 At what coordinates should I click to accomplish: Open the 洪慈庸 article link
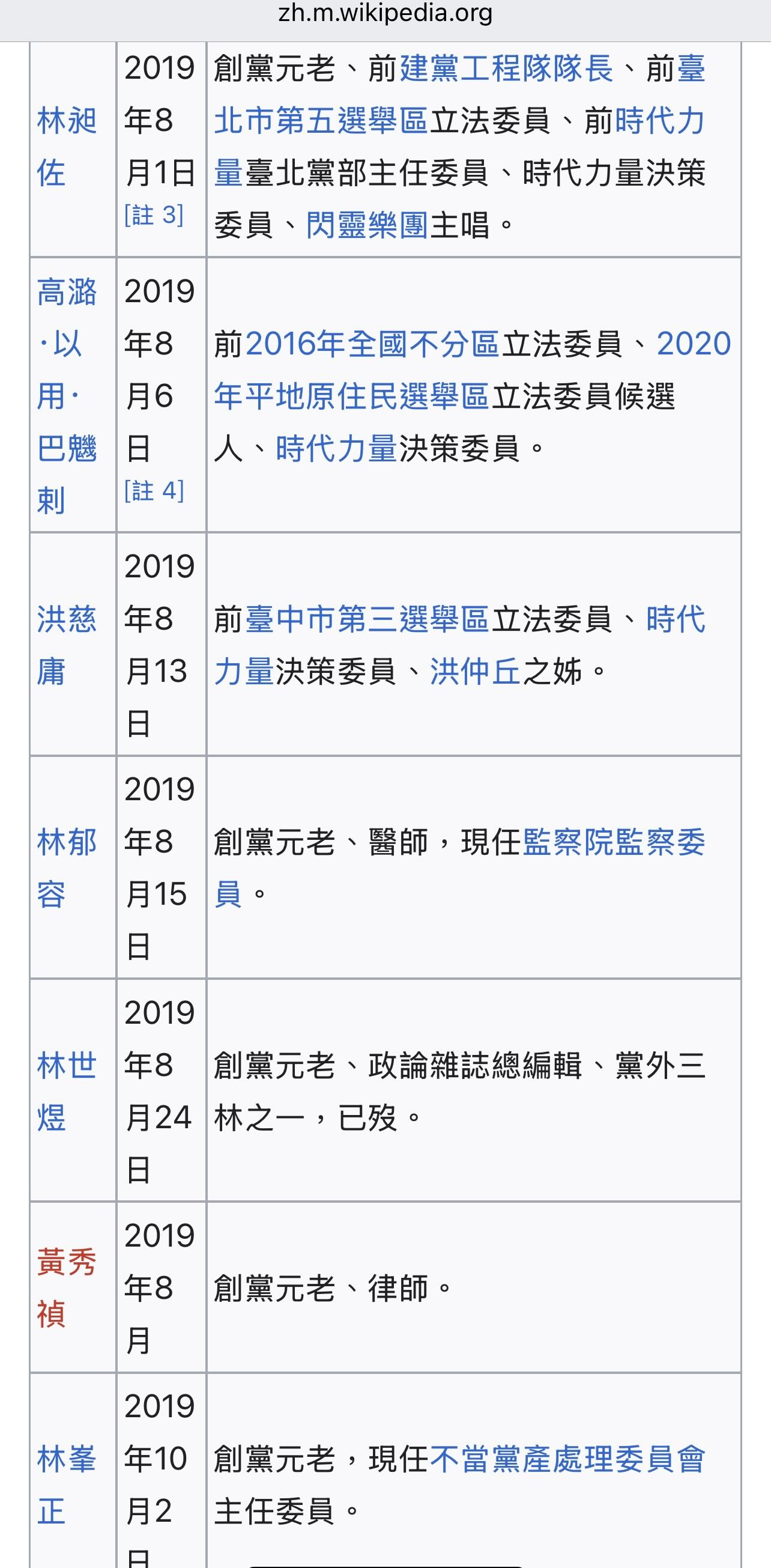click(66, 645)
